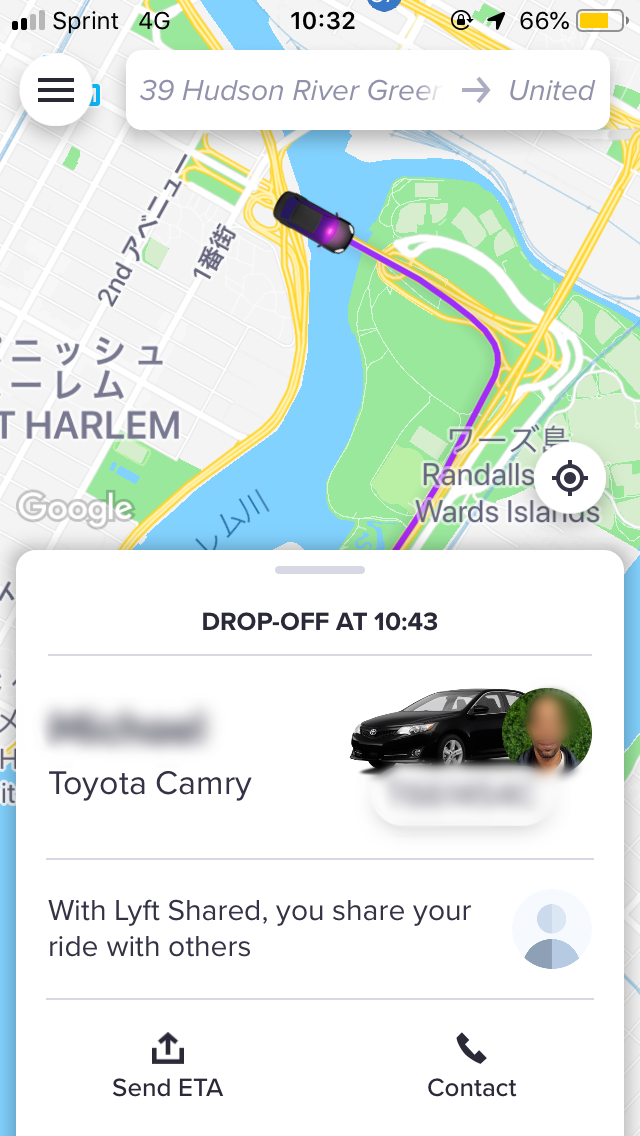640x1136 pixels.
Task: Open the hamburger menu
Action: 55,90
